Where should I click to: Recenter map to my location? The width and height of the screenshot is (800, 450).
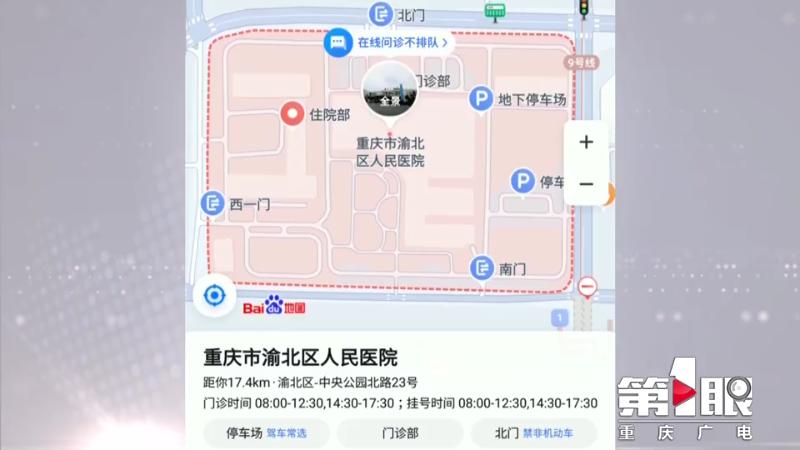coord(214,296)
